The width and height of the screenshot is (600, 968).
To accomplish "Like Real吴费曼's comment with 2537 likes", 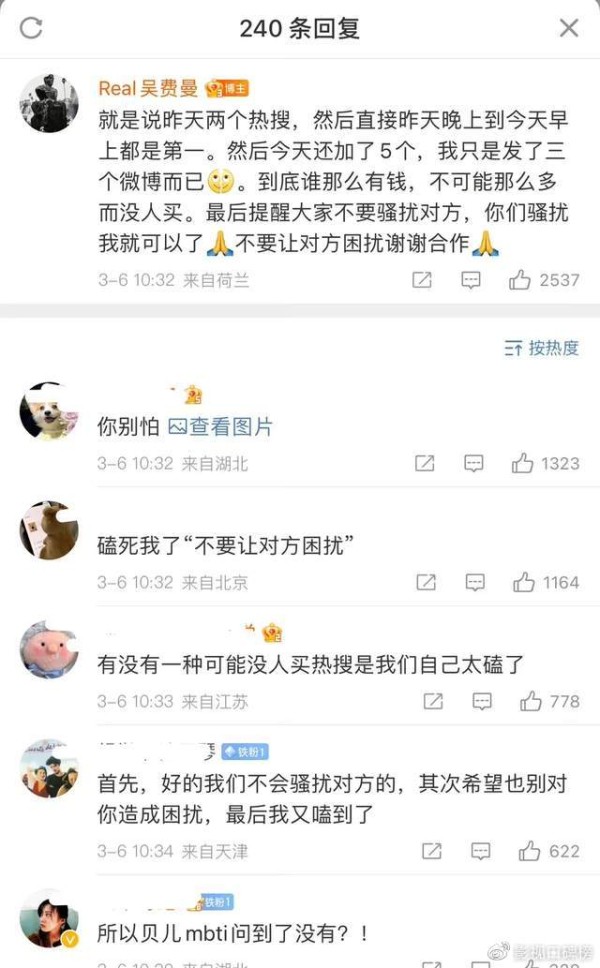I will pyautogui.click(x=520, y=280).
